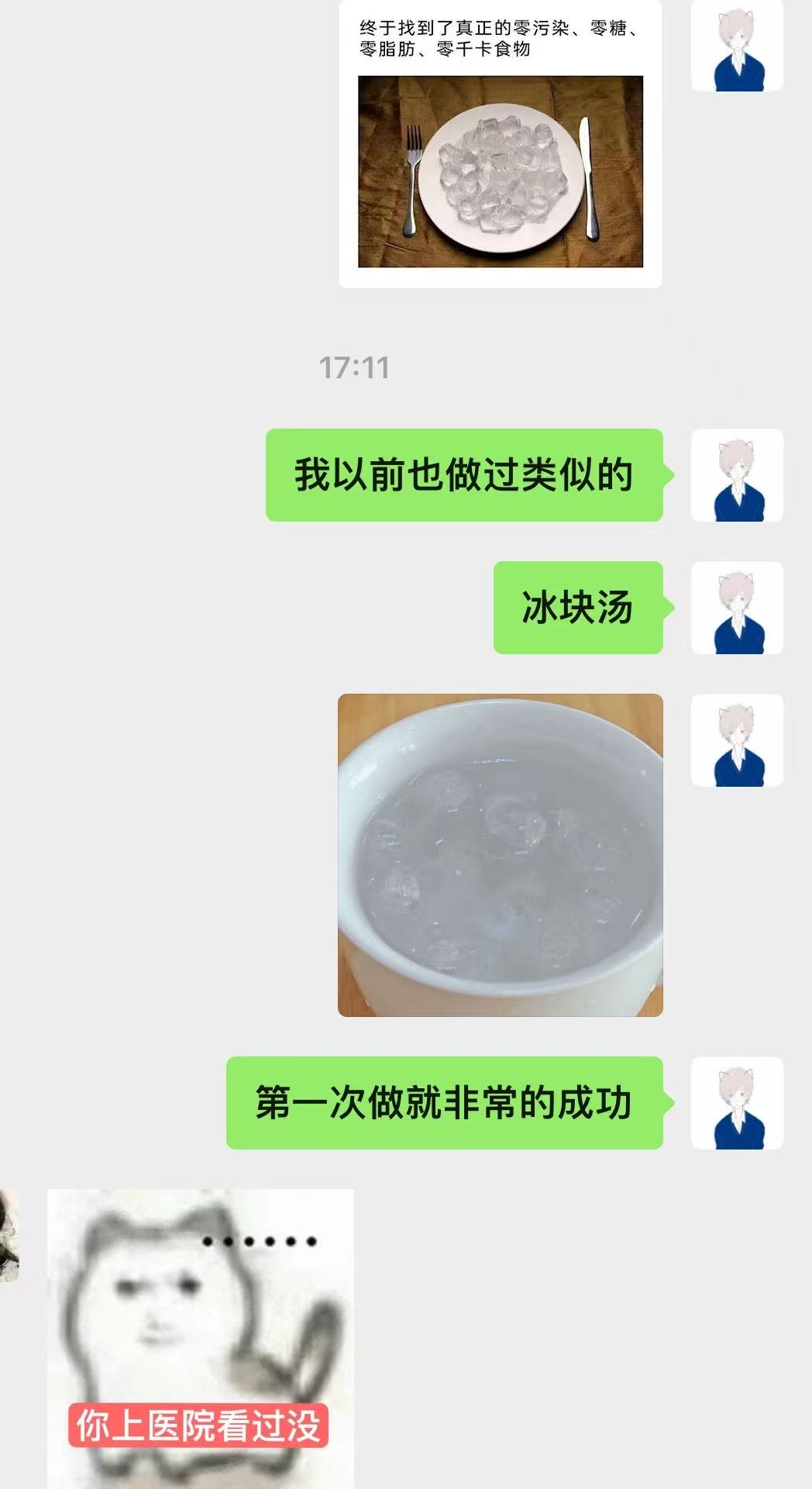This screenshot has width=812, height=1489.
Task: Open sender's profile next to 我以前也做过类似的
Action: pyautogui.click(x=737, y=475)
